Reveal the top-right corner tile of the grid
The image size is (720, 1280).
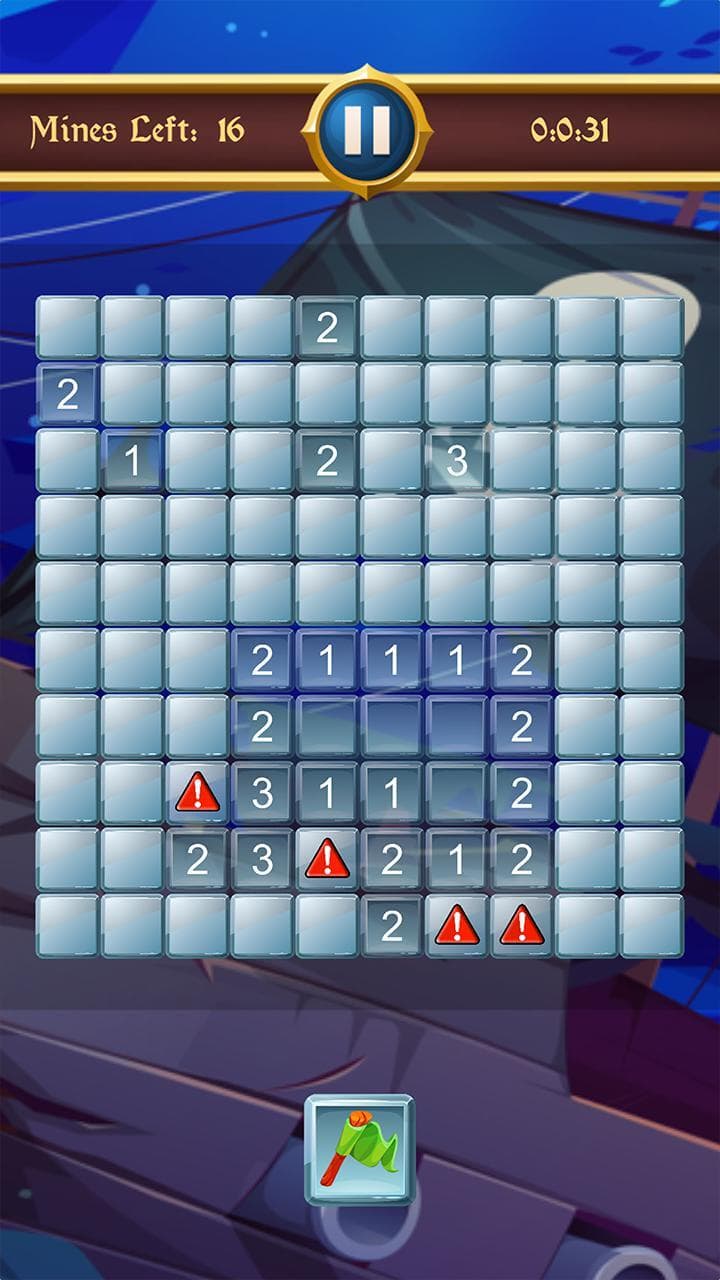coord(651,327)
